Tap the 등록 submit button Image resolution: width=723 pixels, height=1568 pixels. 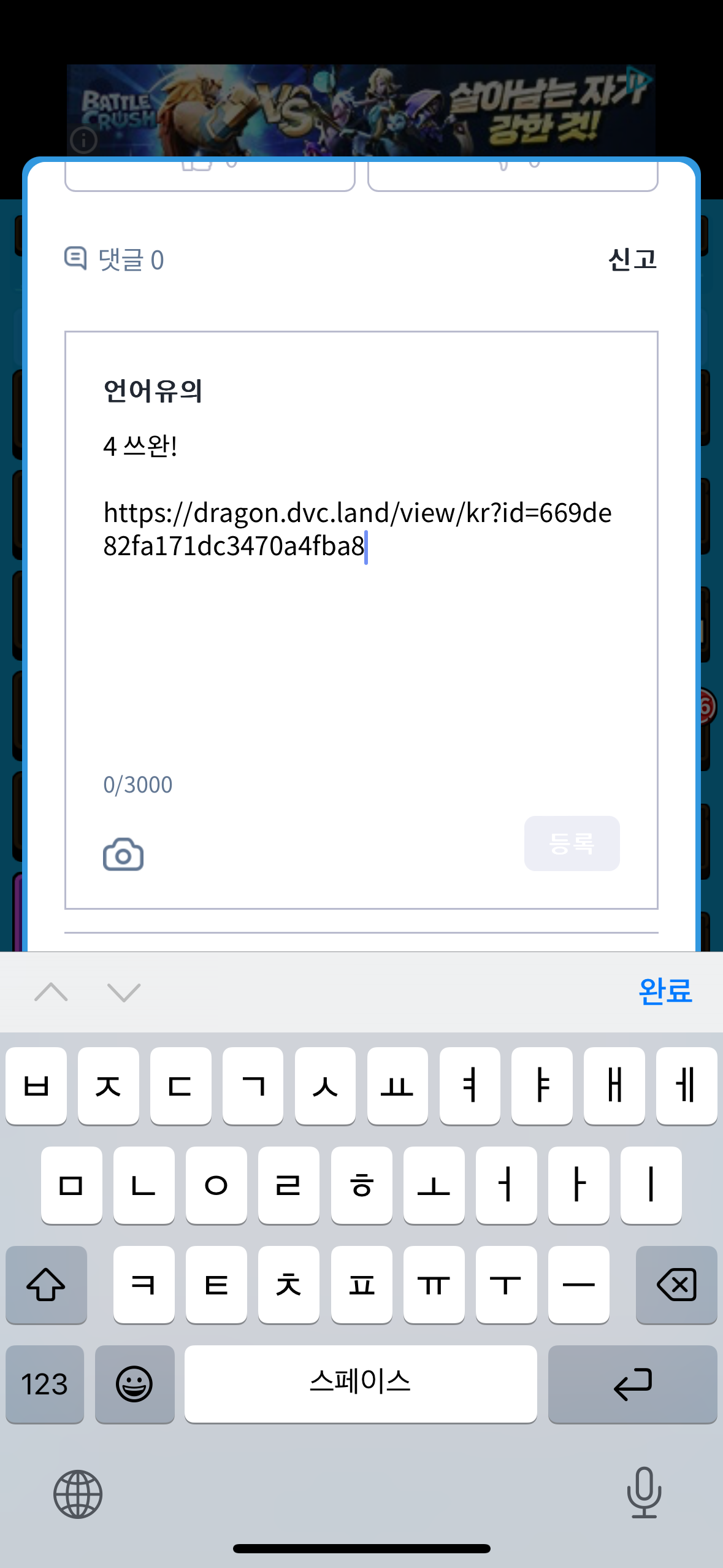[572, 844]
